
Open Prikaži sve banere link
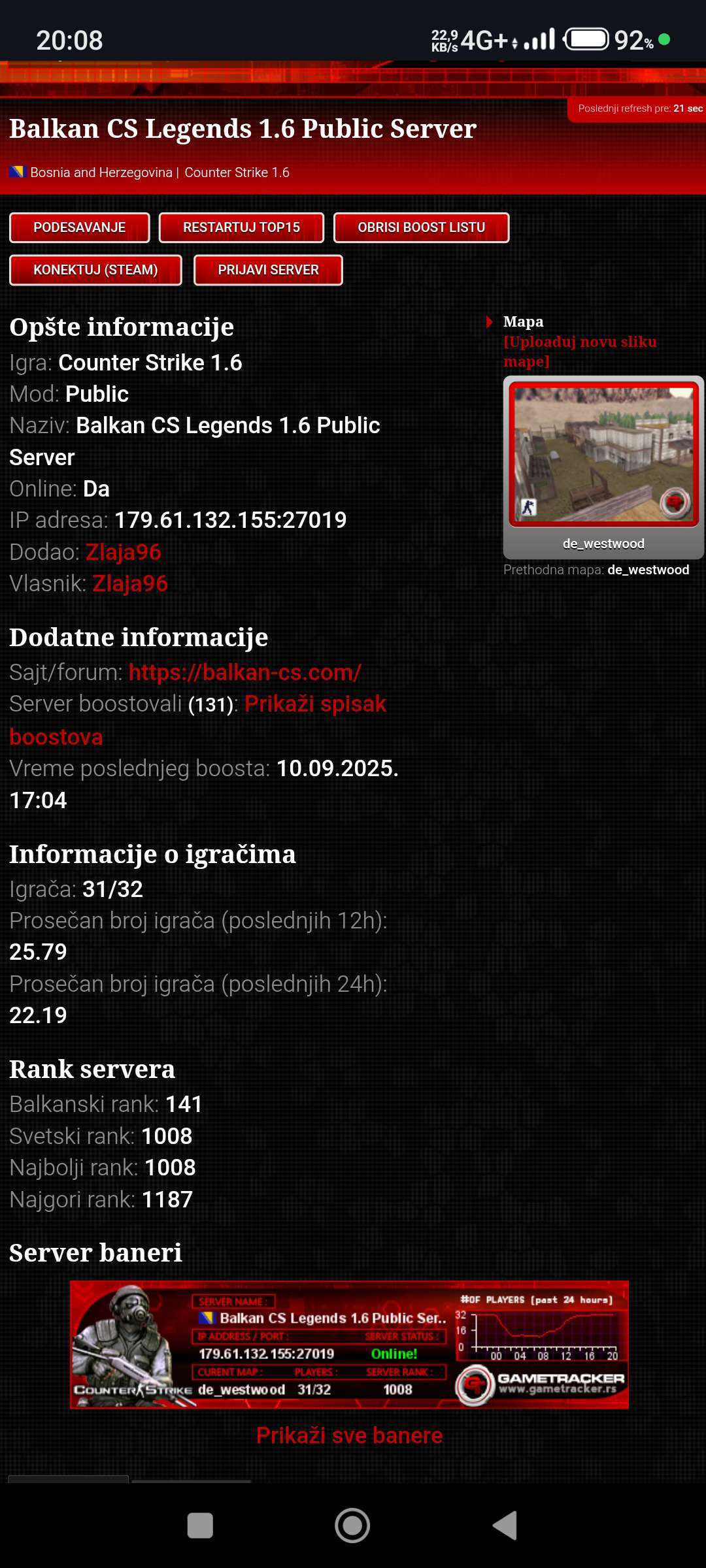[x=349, y=1435]
